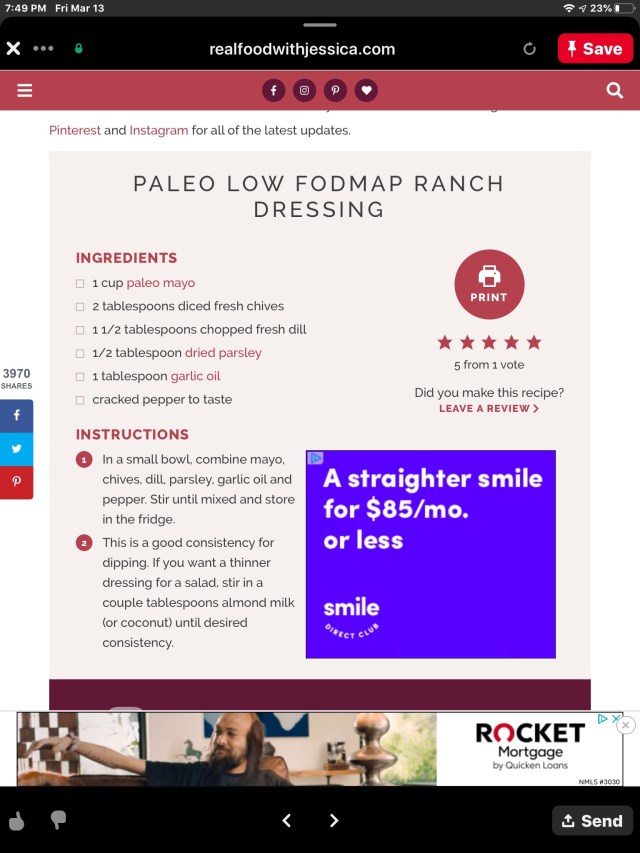The width and height of the screenshot is (640, 853).
Task: Save this recipe pin
Action: (x=595, y=48)
